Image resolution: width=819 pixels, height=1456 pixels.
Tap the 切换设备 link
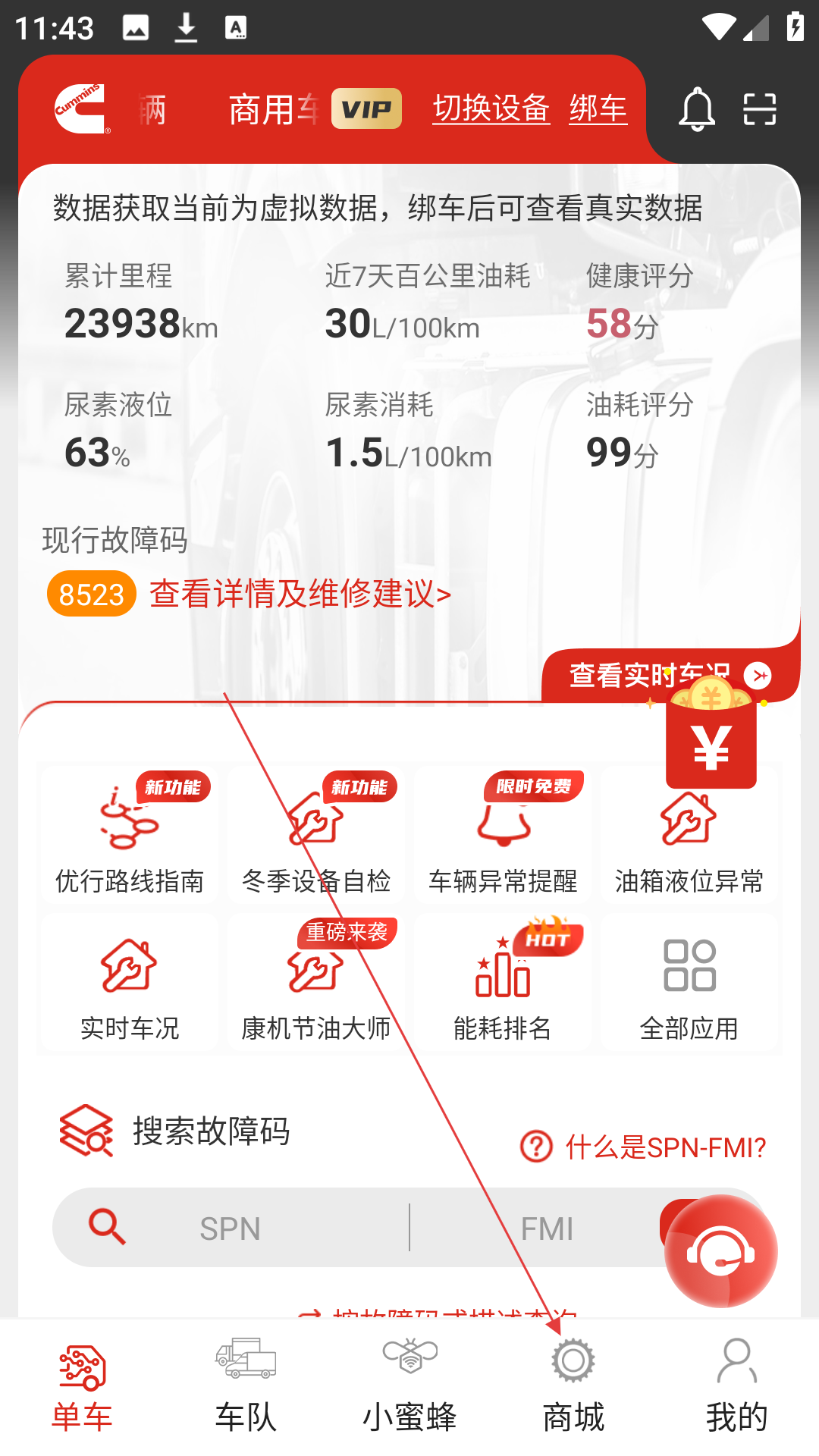pos(491,109)
